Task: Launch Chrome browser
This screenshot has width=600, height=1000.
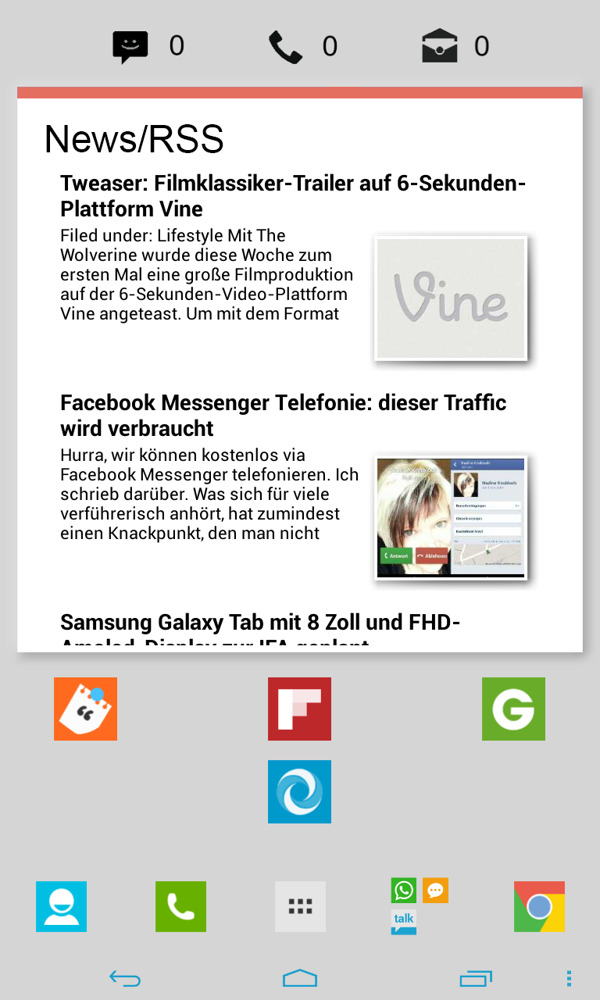Action: point(539,906)
